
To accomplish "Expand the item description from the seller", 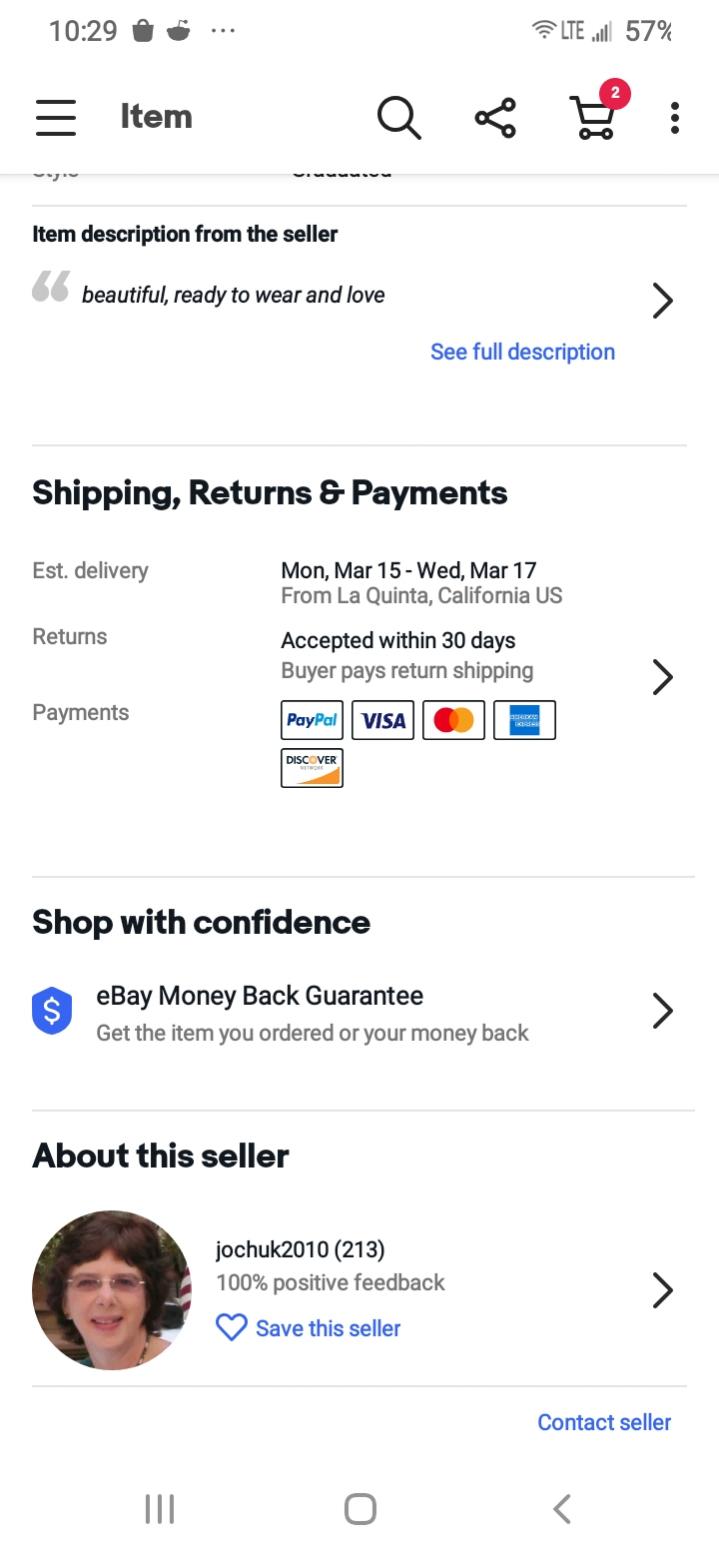I will (x=661, y=300).
